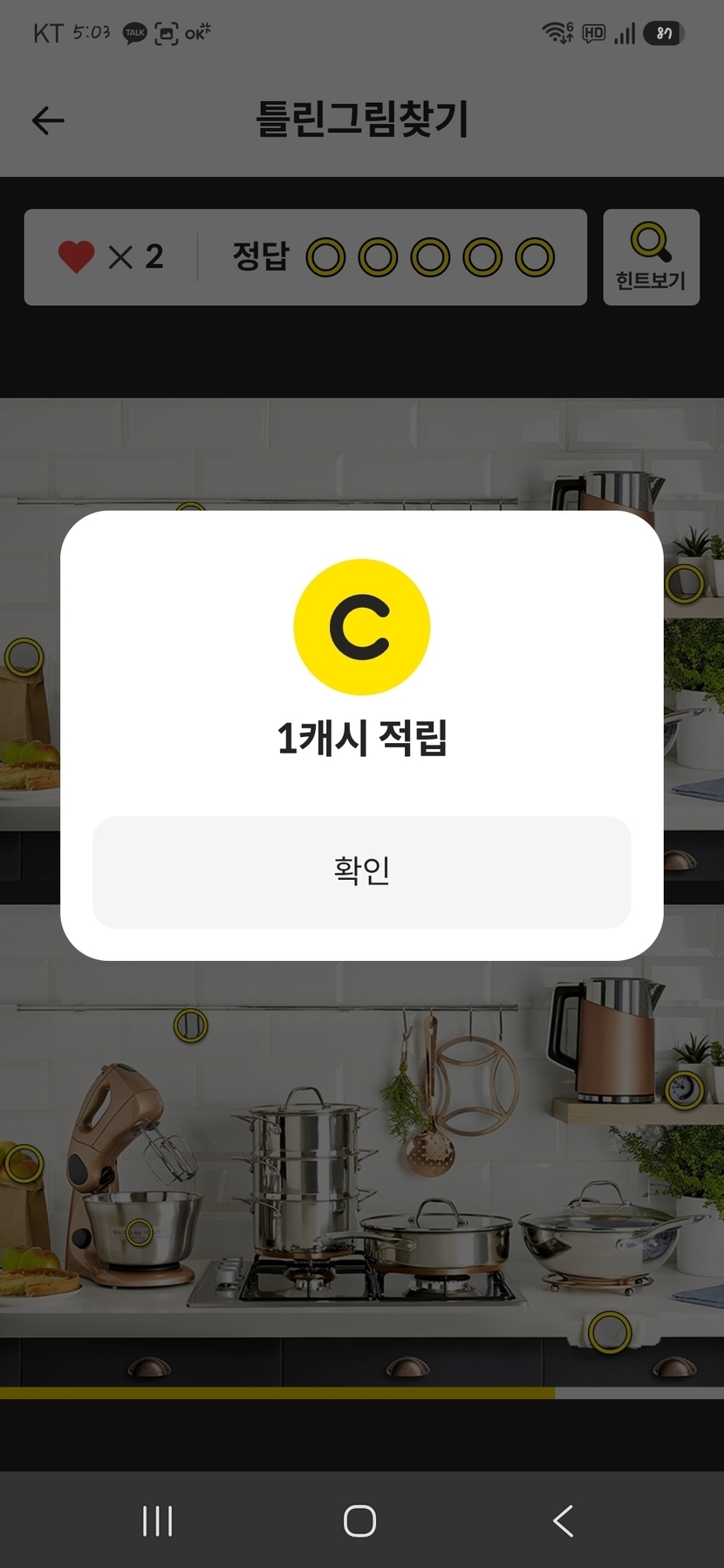Open the recent apps button

157,1521
